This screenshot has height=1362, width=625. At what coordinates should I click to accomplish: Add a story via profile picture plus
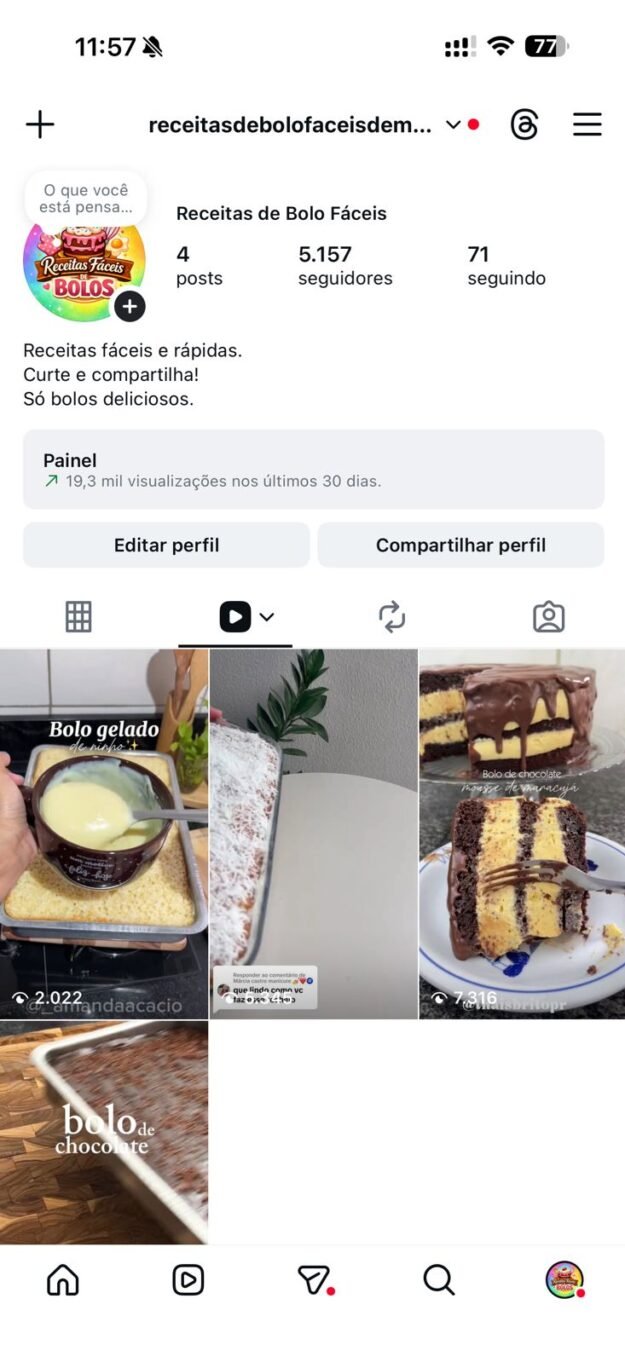(x=130, y=306)
